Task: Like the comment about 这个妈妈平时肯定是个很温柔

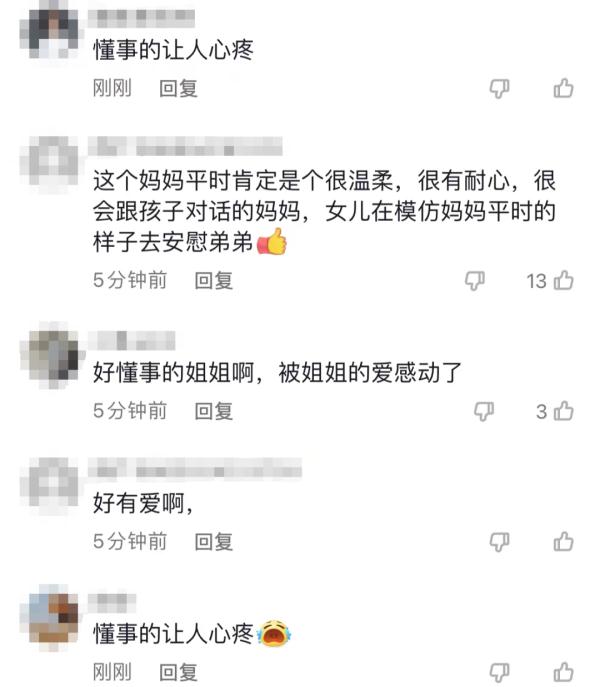Action: point(563,281)
